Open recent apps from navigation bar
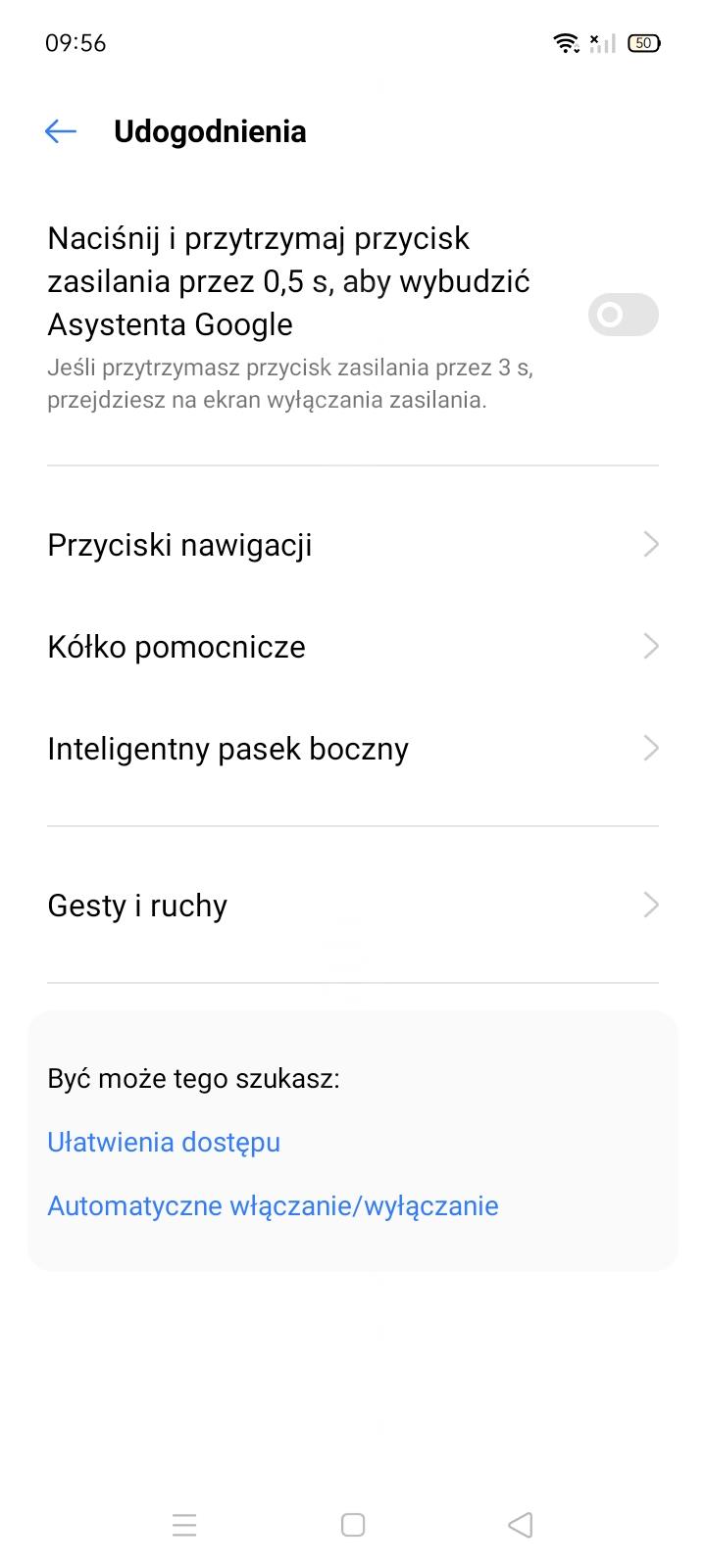Screen dimensions: 706x1568 (184, 1525)
